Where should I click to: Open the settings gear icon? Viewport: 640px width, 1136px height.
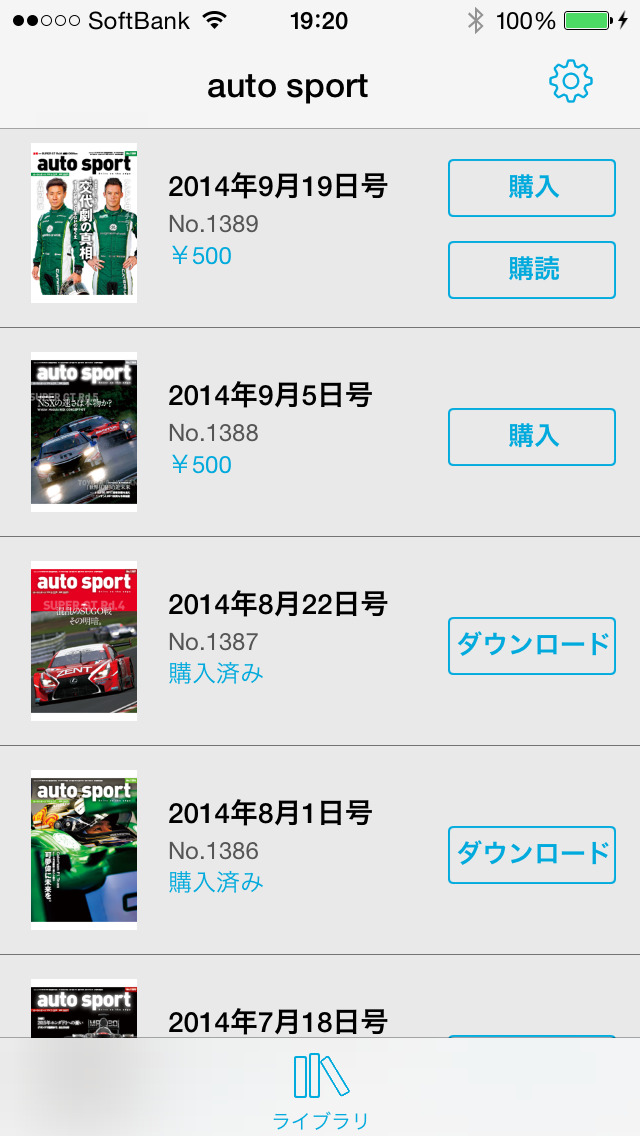click(x=570, y=81)
